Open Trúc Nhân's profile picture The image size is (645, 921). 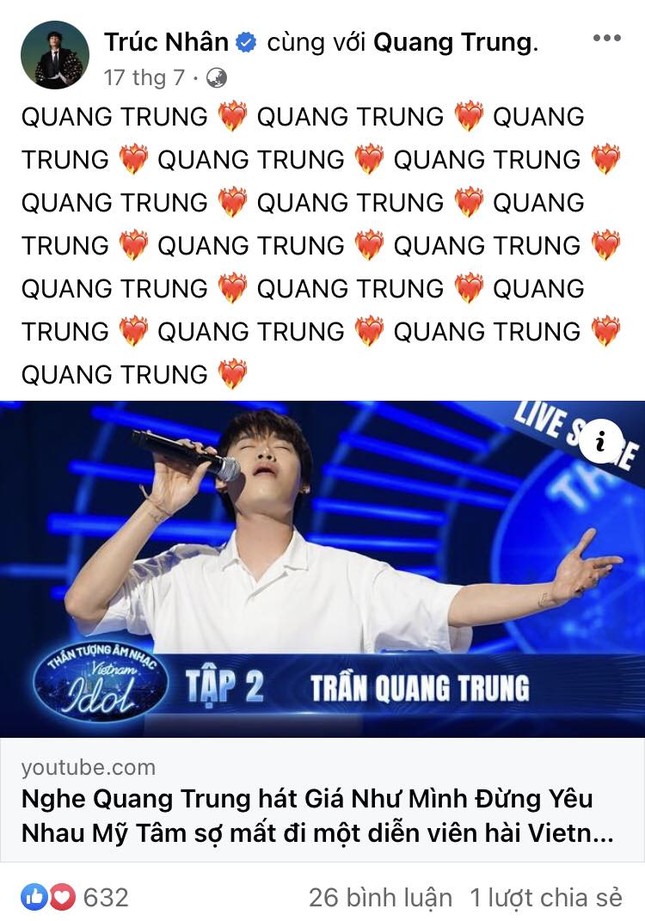[55, 55]
